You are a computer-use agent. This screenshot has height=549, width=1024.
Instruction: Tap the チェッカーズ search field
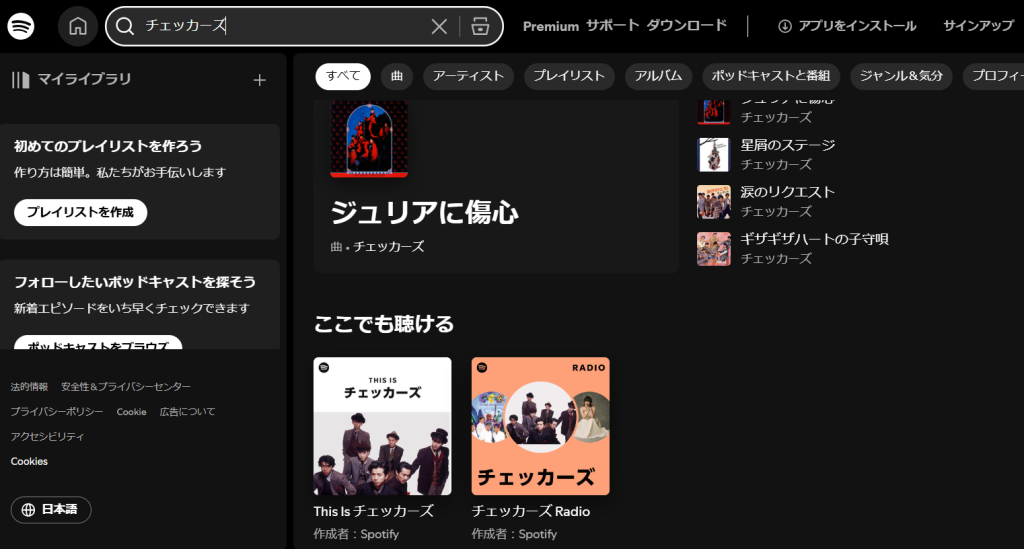click(x=280, y=27)
